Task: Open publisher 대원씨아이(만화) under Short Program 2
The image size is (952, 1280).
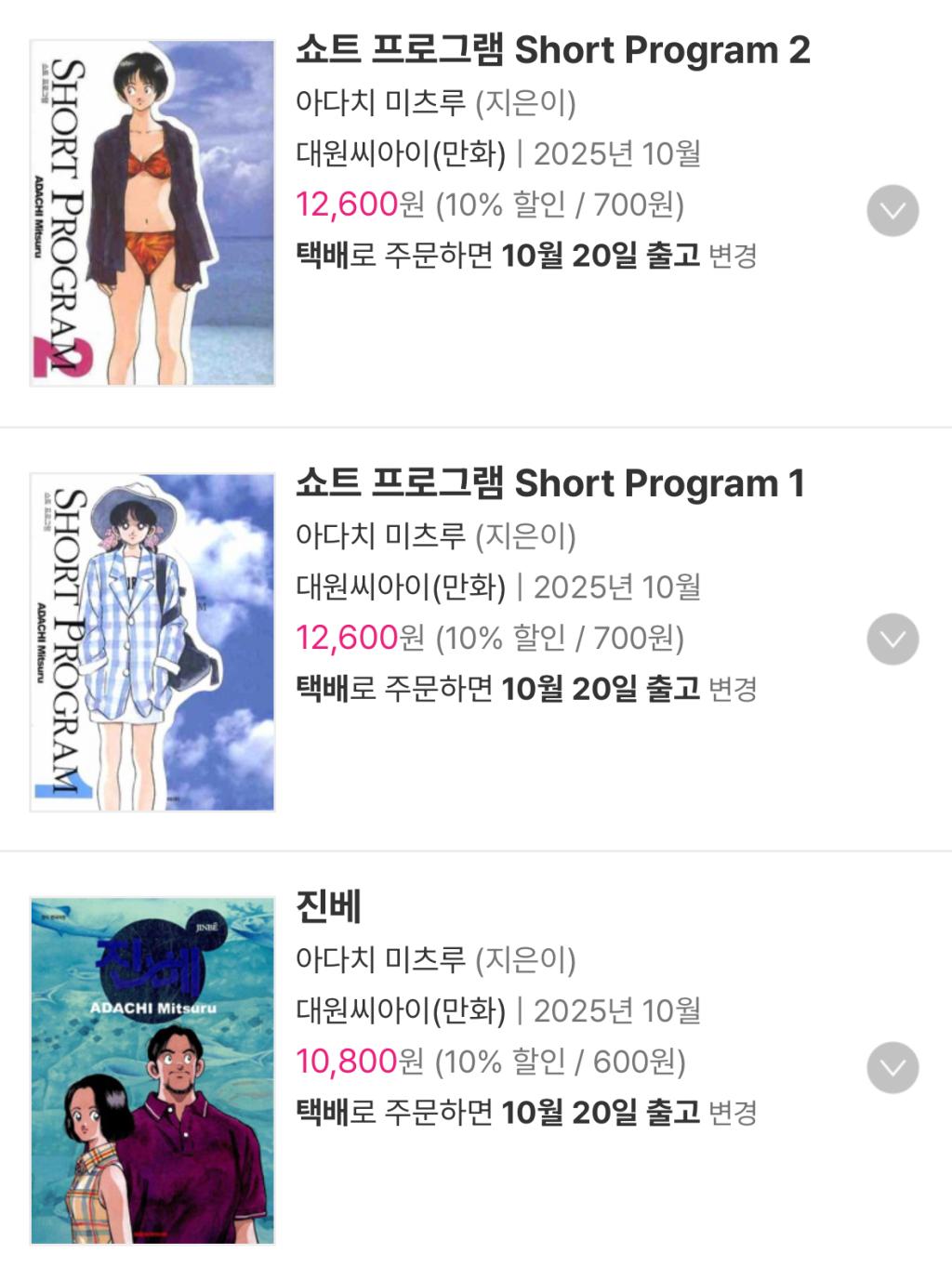Action: click(x=401, y=153)
